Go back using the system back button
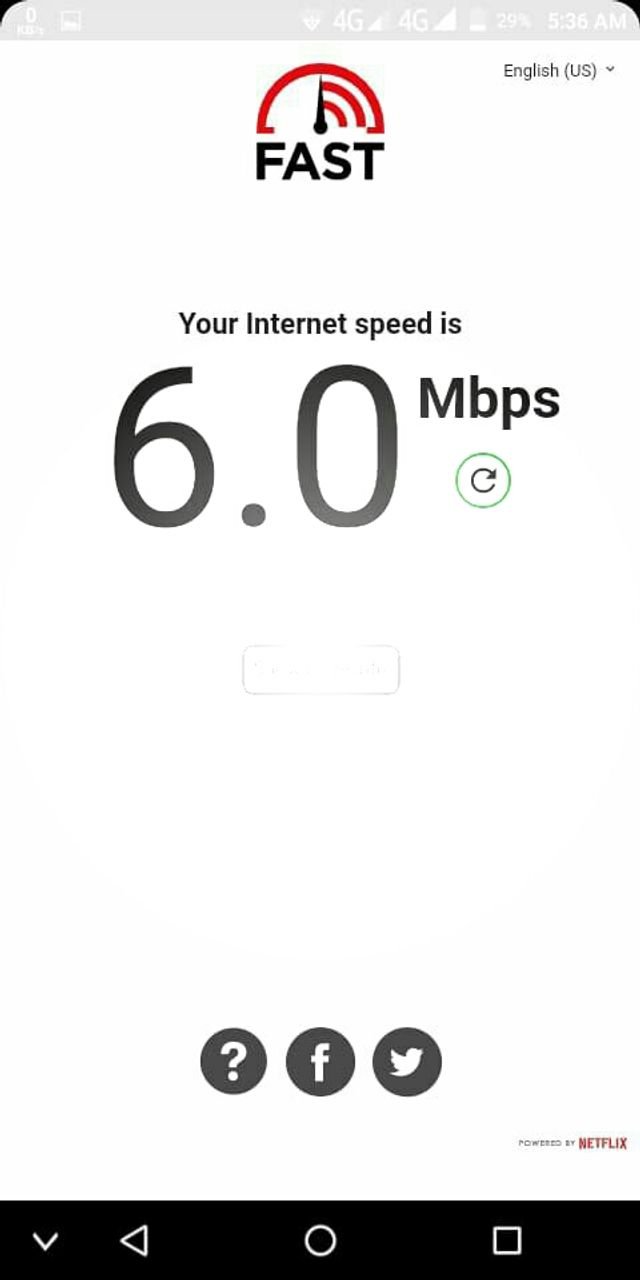The width and height of the screenshot is (640, 1280). point(134,1241)
